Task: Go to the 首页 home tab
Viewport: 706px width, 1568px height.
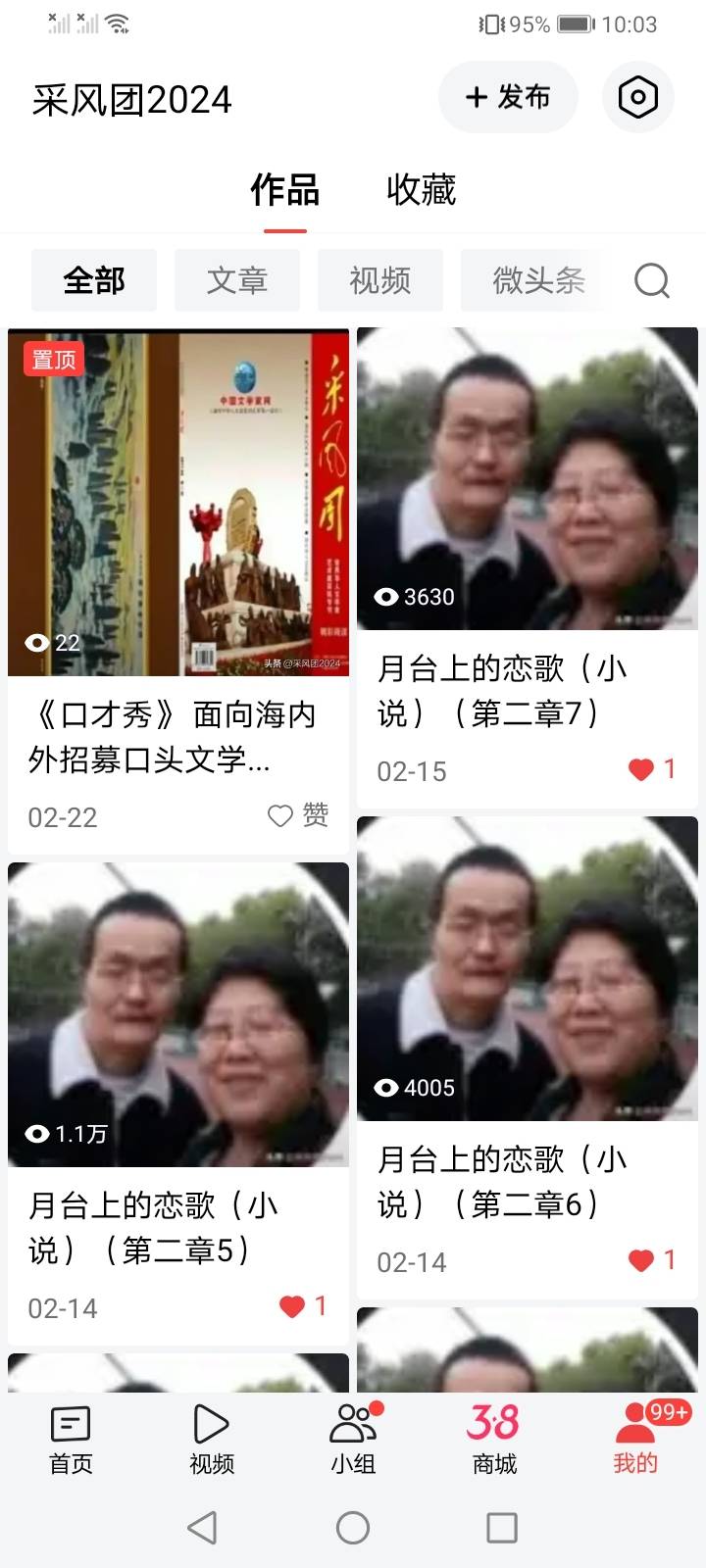Action: coord(71,1439)
